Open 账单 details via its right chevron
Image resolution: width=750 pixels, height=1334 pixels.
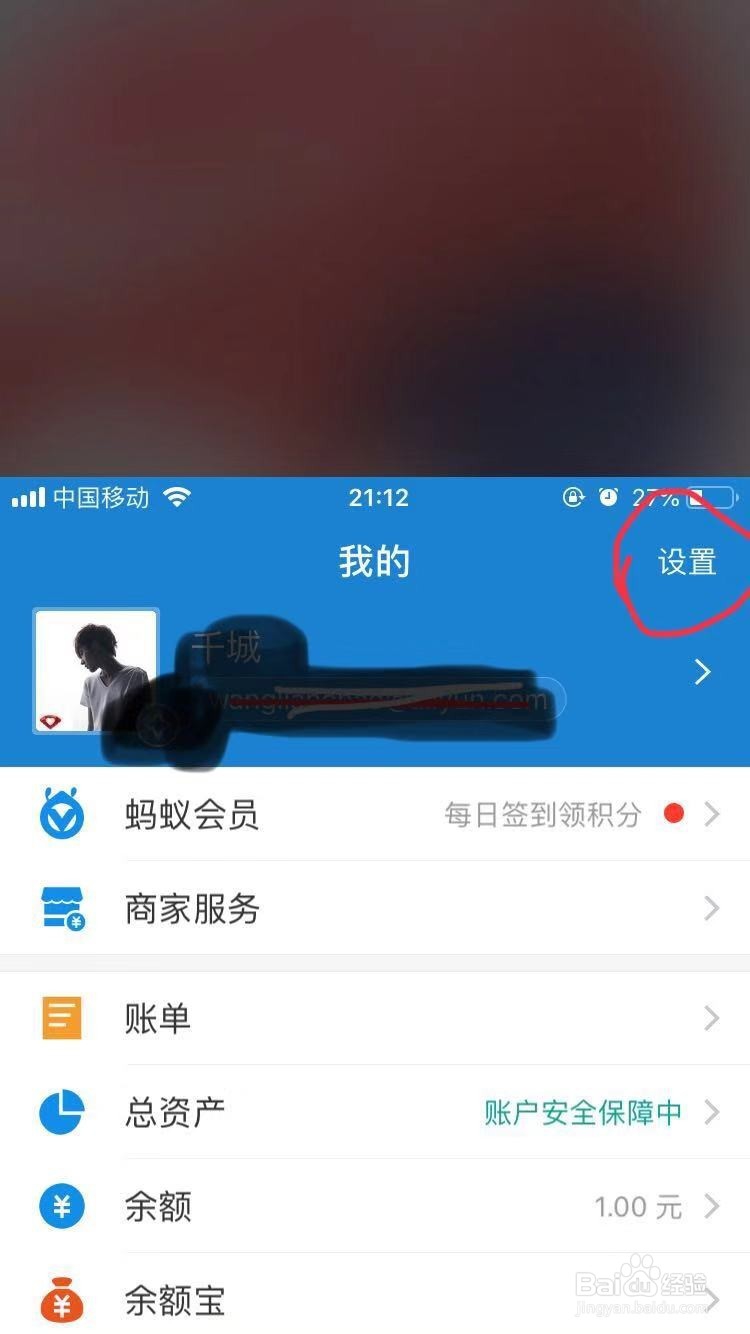pyautogui.click(x=713, y=1017)
